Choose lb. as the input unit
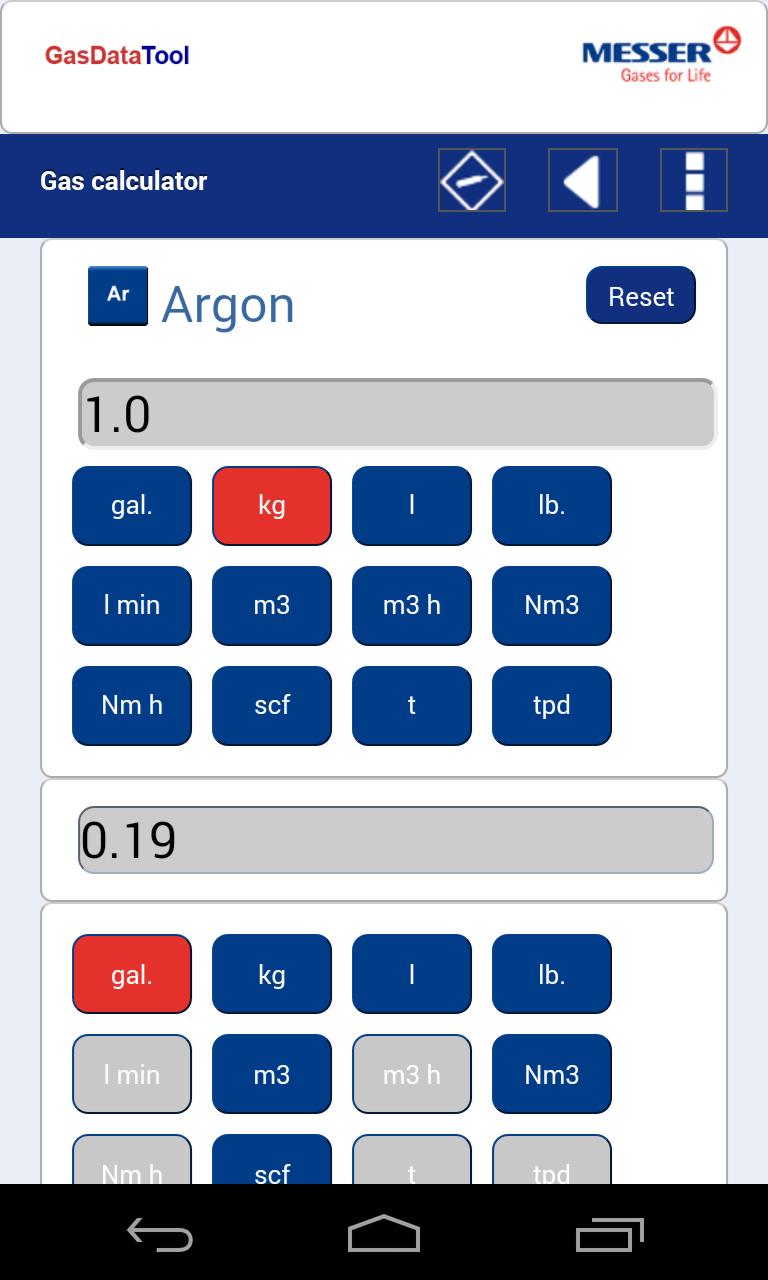 coord(552,506)
